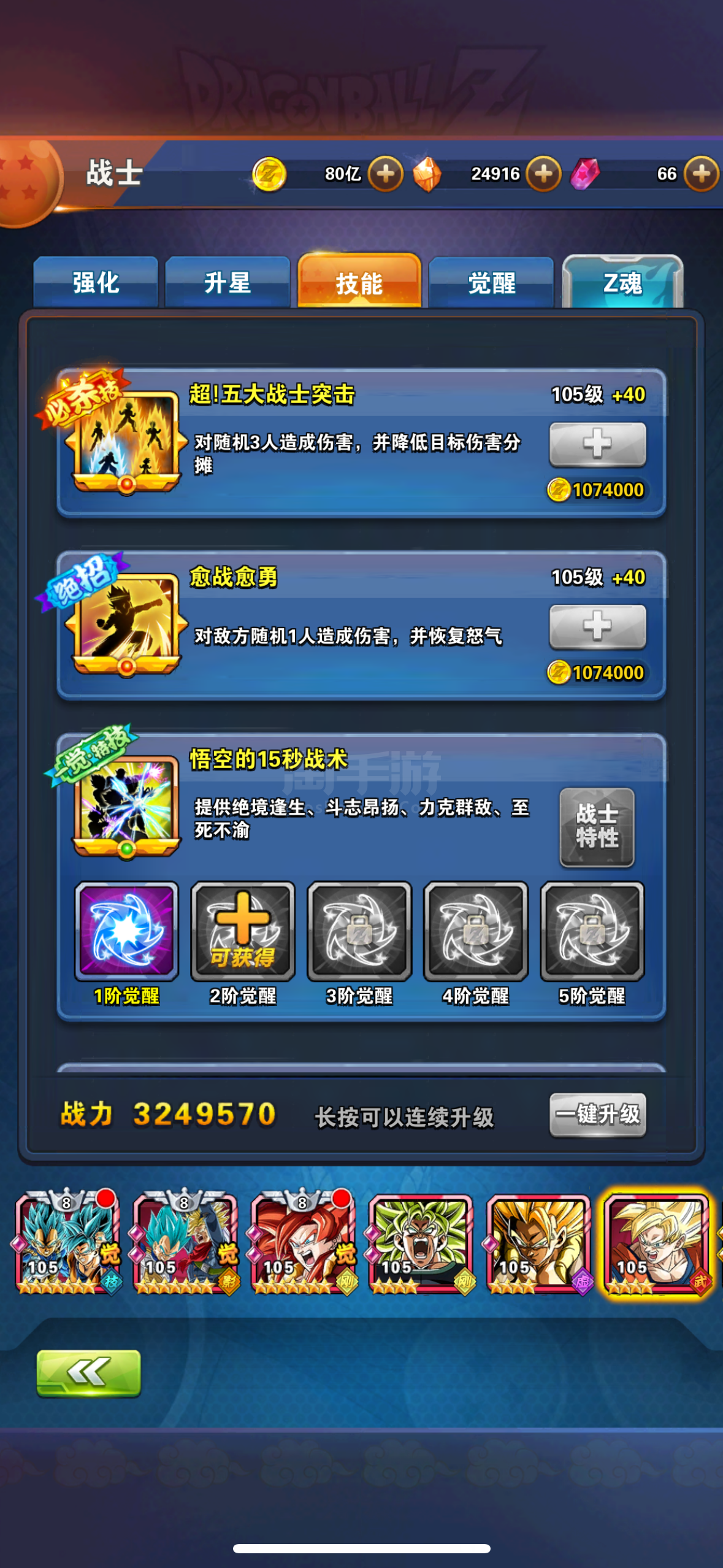Screen dimensions: 723x1568
Task: Open the Z魂 tab
Action: point(622,282)
